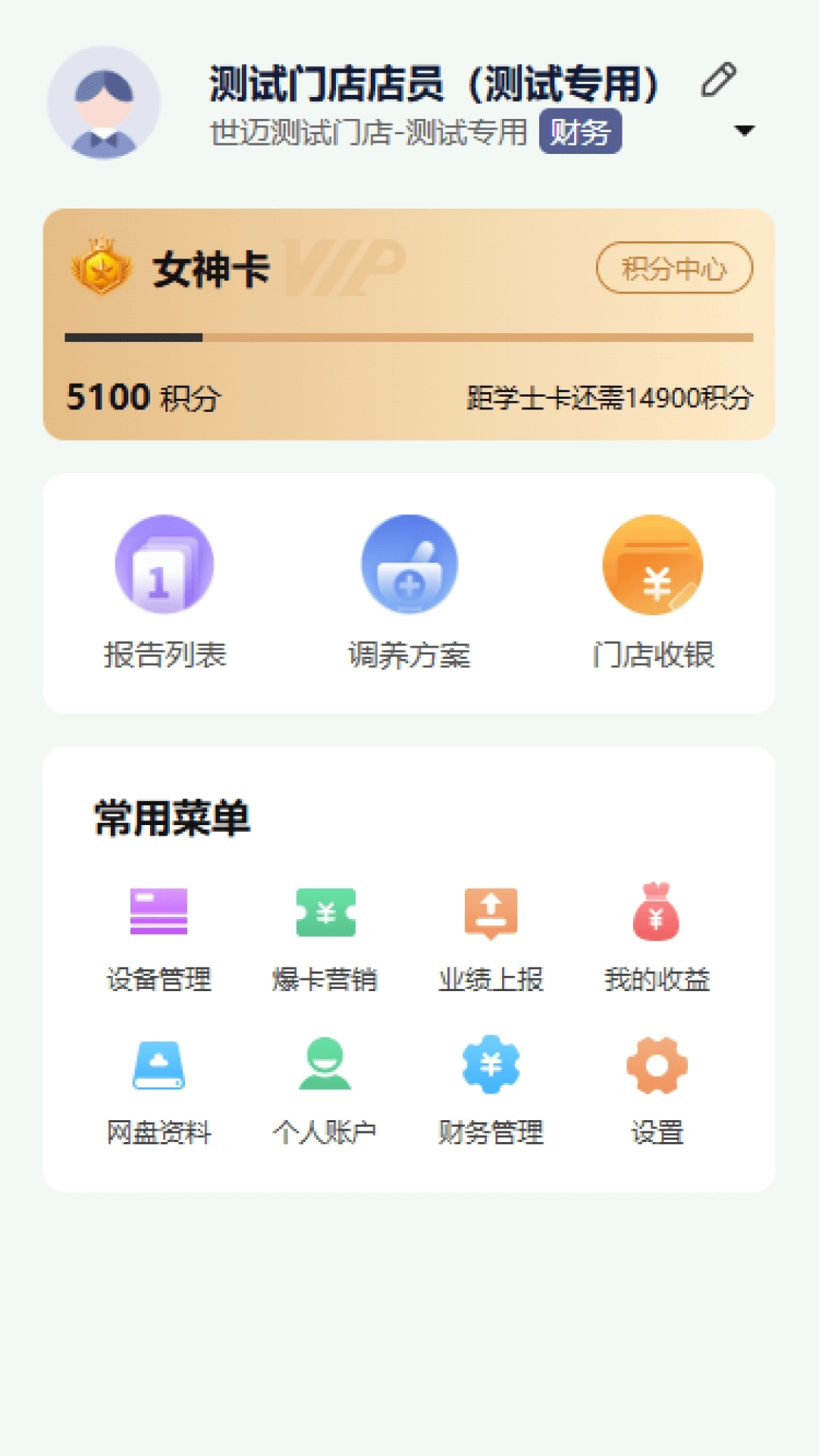Select the 财务 role tag
The width and height of the screenshot is (819, 1456).
[x=582, y=130]
